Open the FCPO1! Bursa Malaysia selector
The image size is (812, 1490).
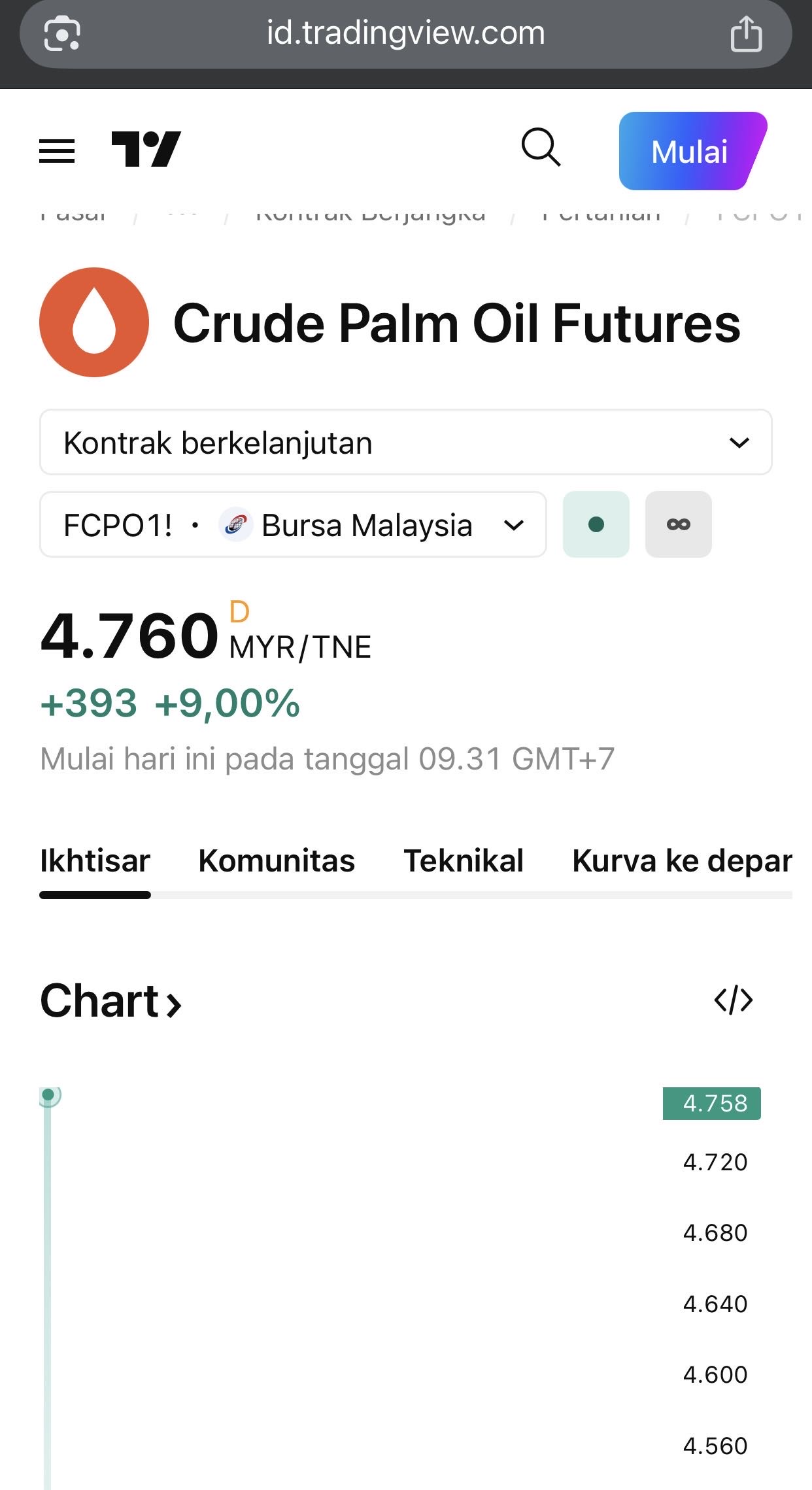click(x=293, y=525)
